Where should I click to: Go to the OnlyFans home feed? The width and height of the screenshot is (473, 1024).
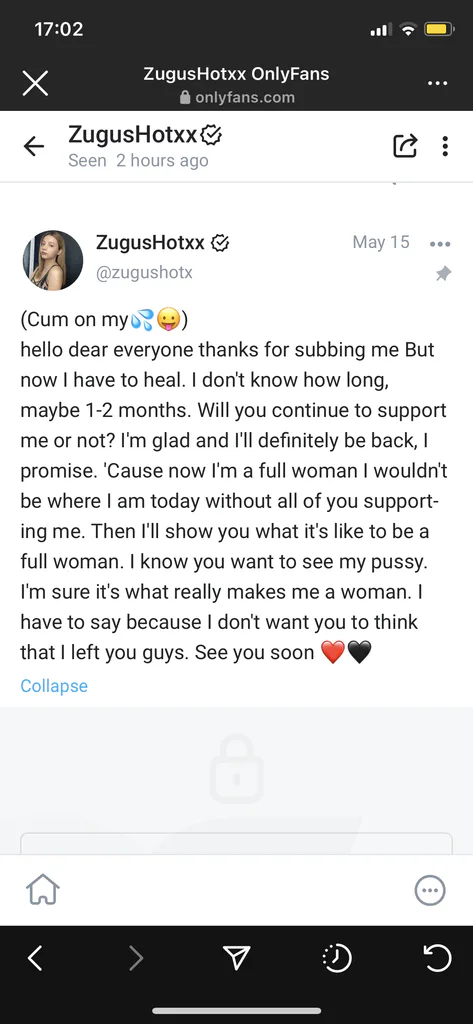(42, 889)
